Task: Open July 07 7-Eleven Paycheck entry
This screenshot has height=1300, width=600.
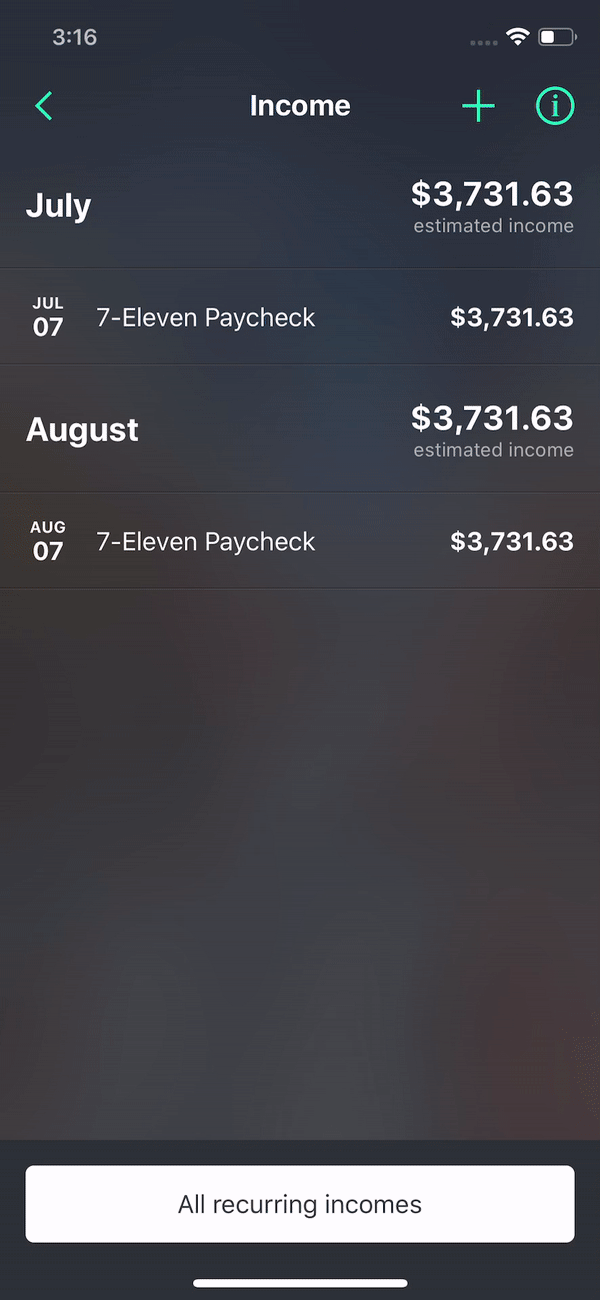Action: (300, 317)
